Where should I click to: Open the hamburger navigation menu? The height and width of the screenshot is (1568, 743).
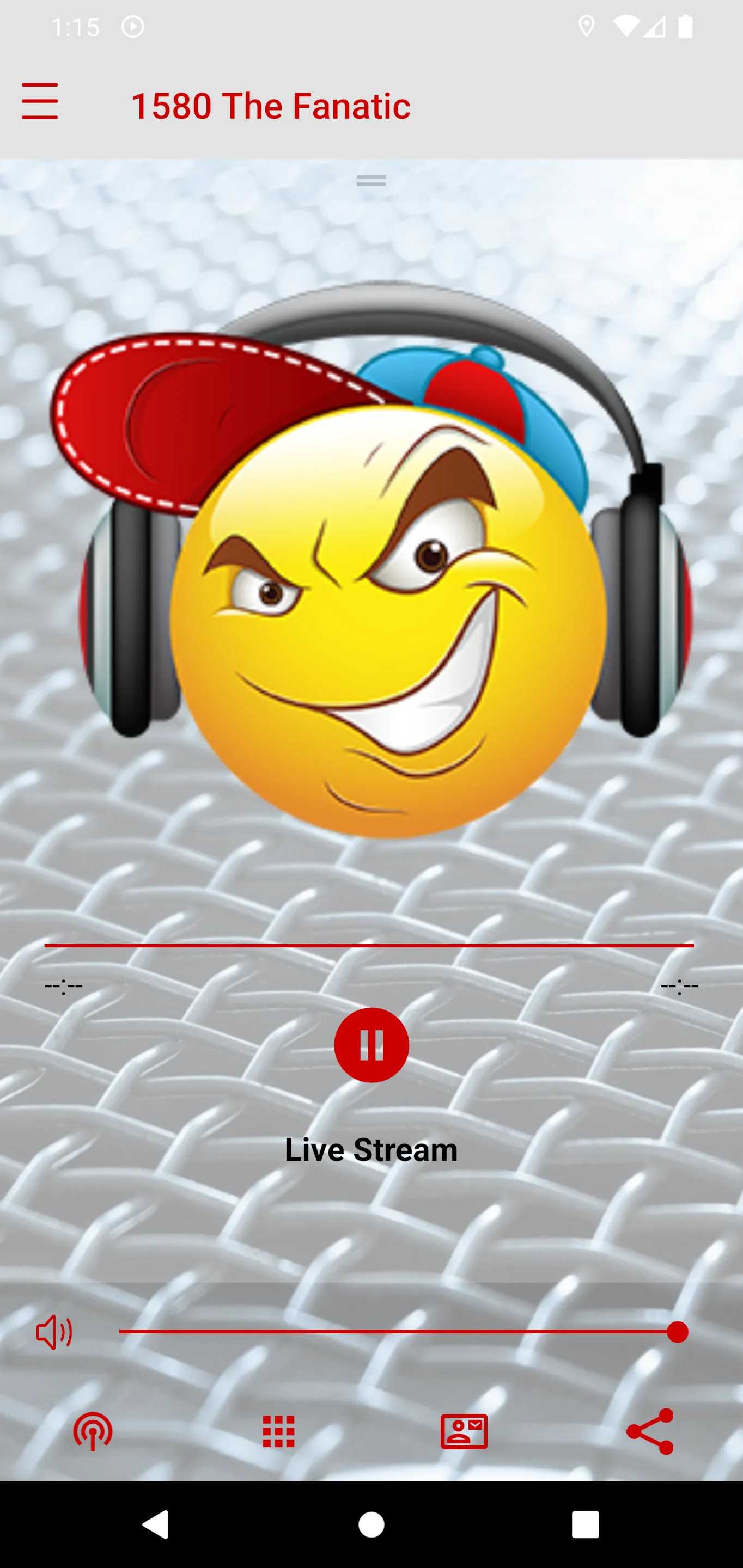coord(40,102)
